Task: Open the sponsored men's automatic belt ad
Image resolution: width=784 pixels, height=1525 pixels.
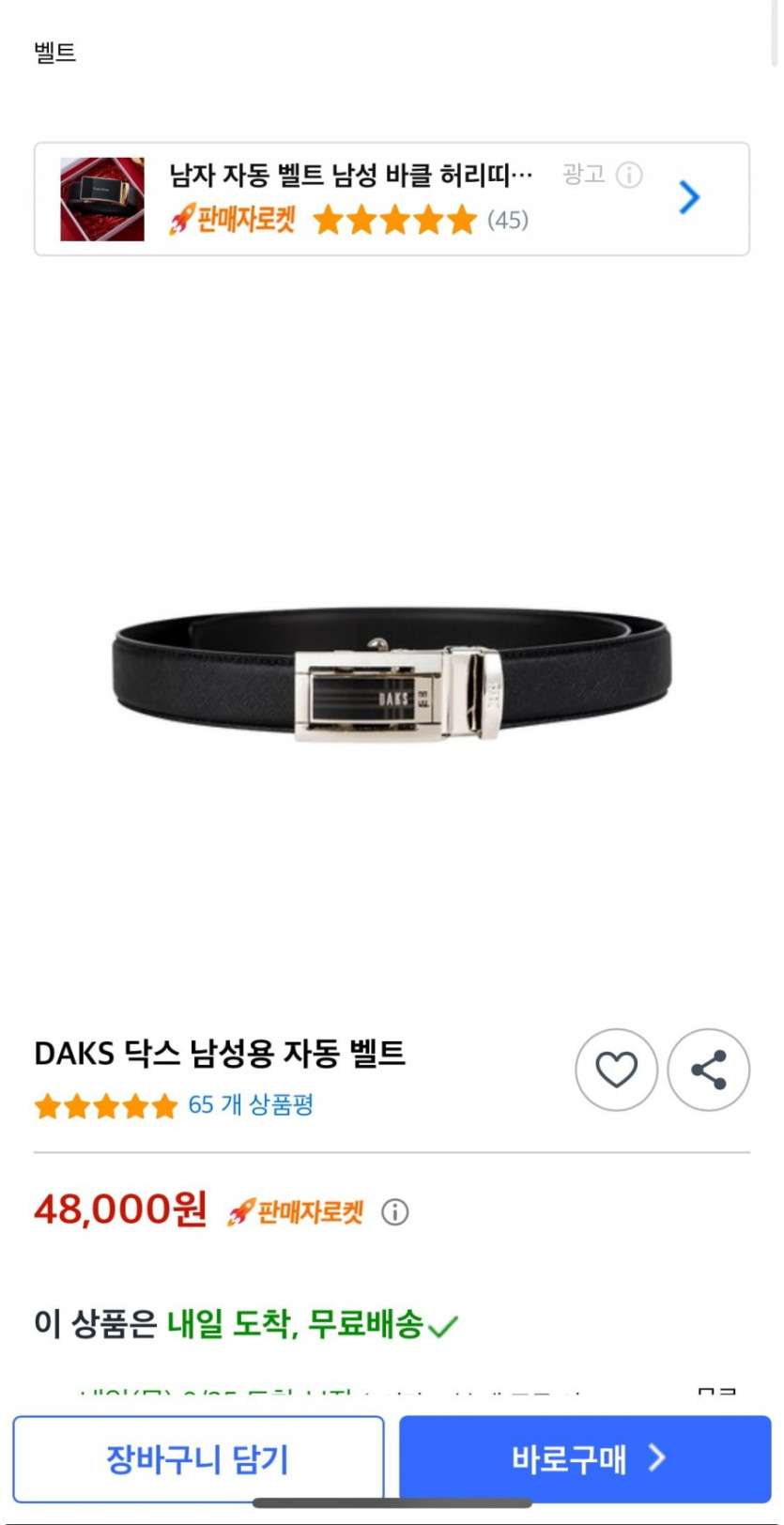Action: point(350,176)
